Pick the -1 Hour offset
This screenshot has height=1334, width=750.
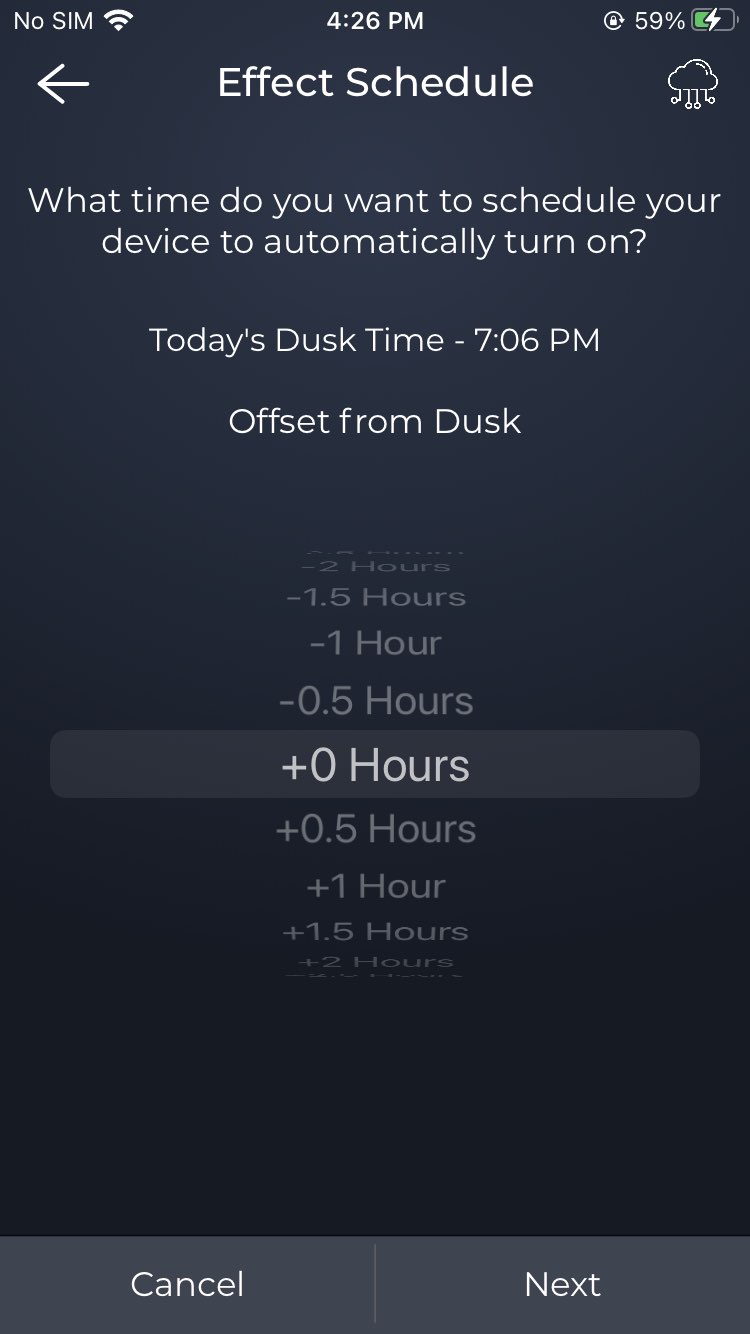(375, 643)
